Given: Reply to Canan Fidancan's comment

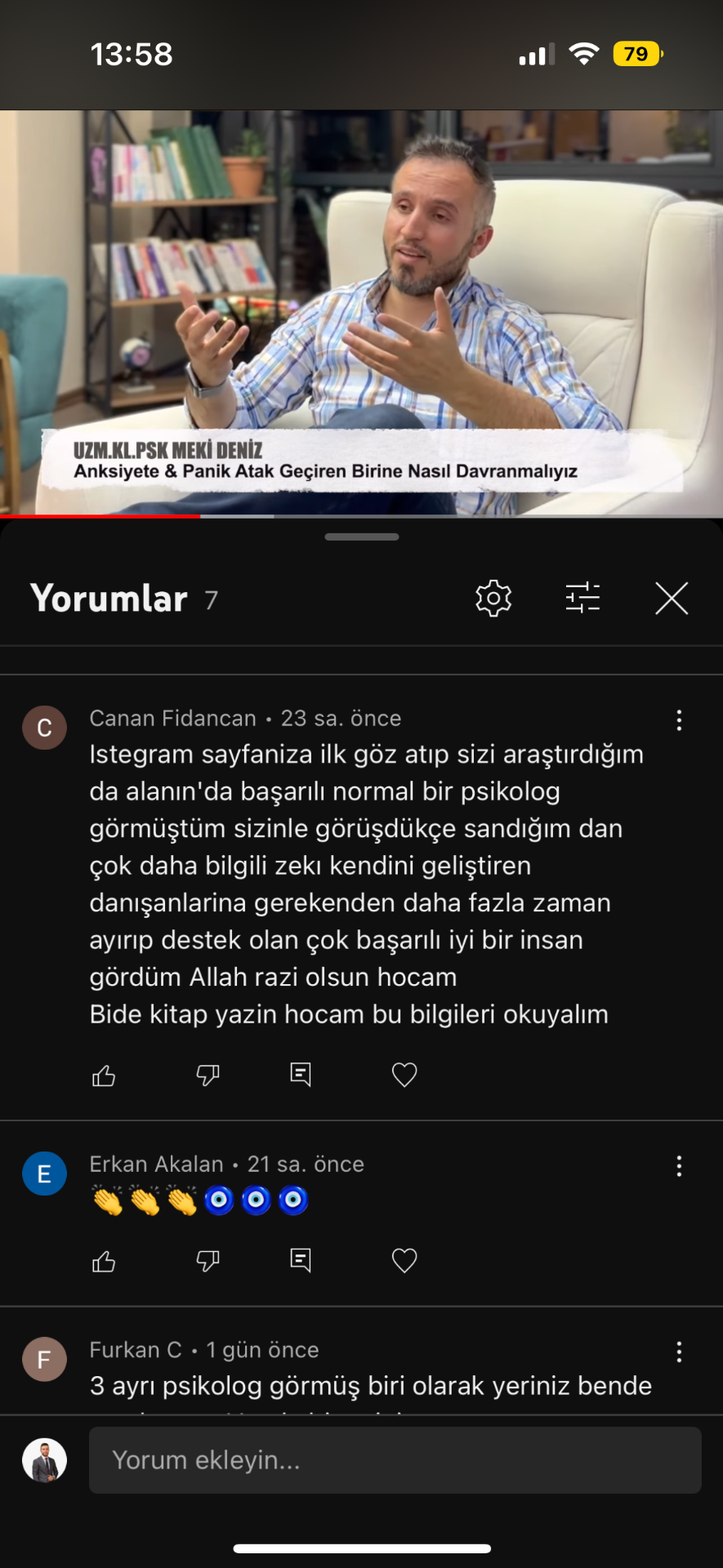Looking at the screenshot, I should 301,1075.
